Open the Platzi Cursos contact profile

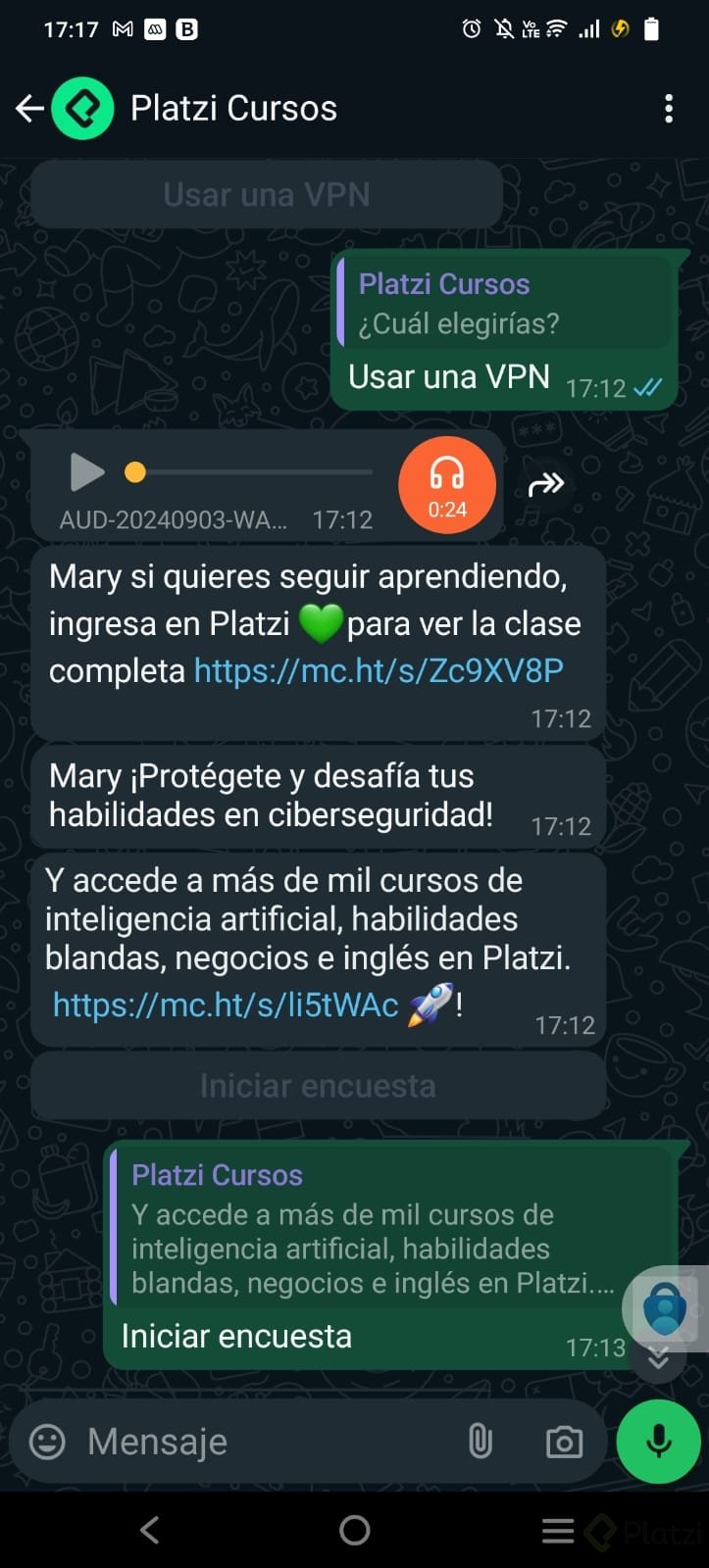[x=233, y=108]
